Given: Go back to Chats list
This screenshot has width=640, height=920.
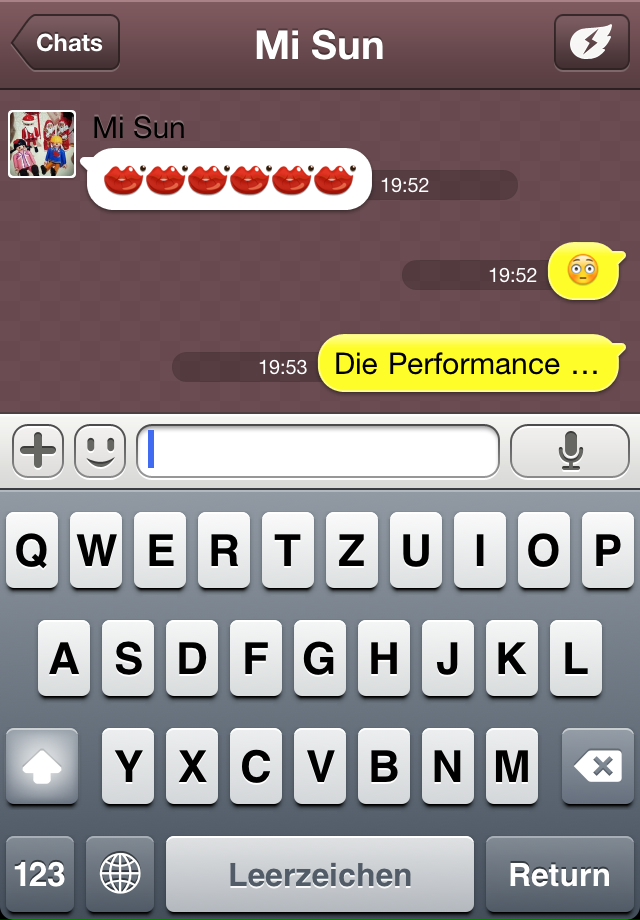Looking at the screenshot, I should point(66,43).
